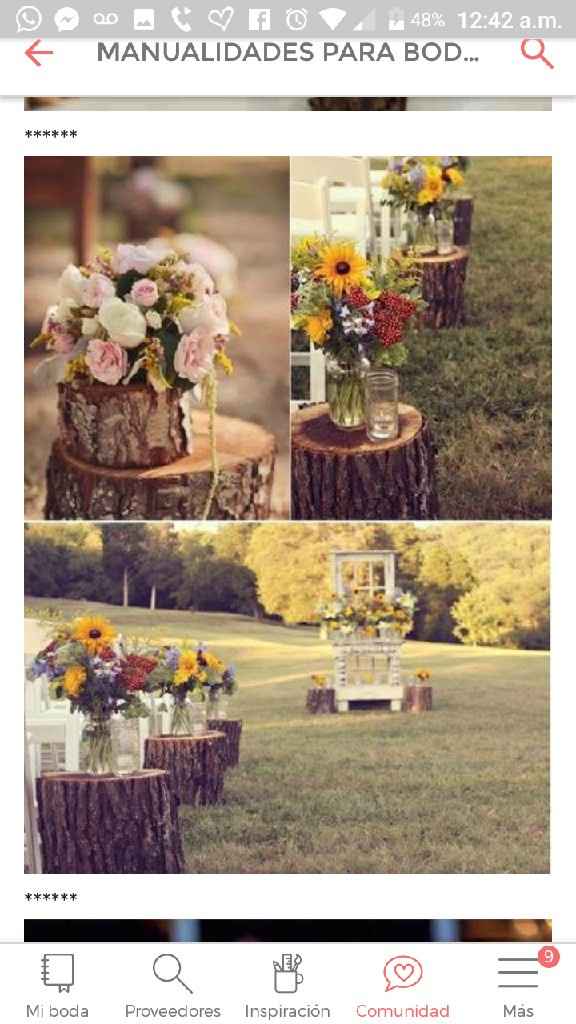Open the Más menu tab

(518, 985)
